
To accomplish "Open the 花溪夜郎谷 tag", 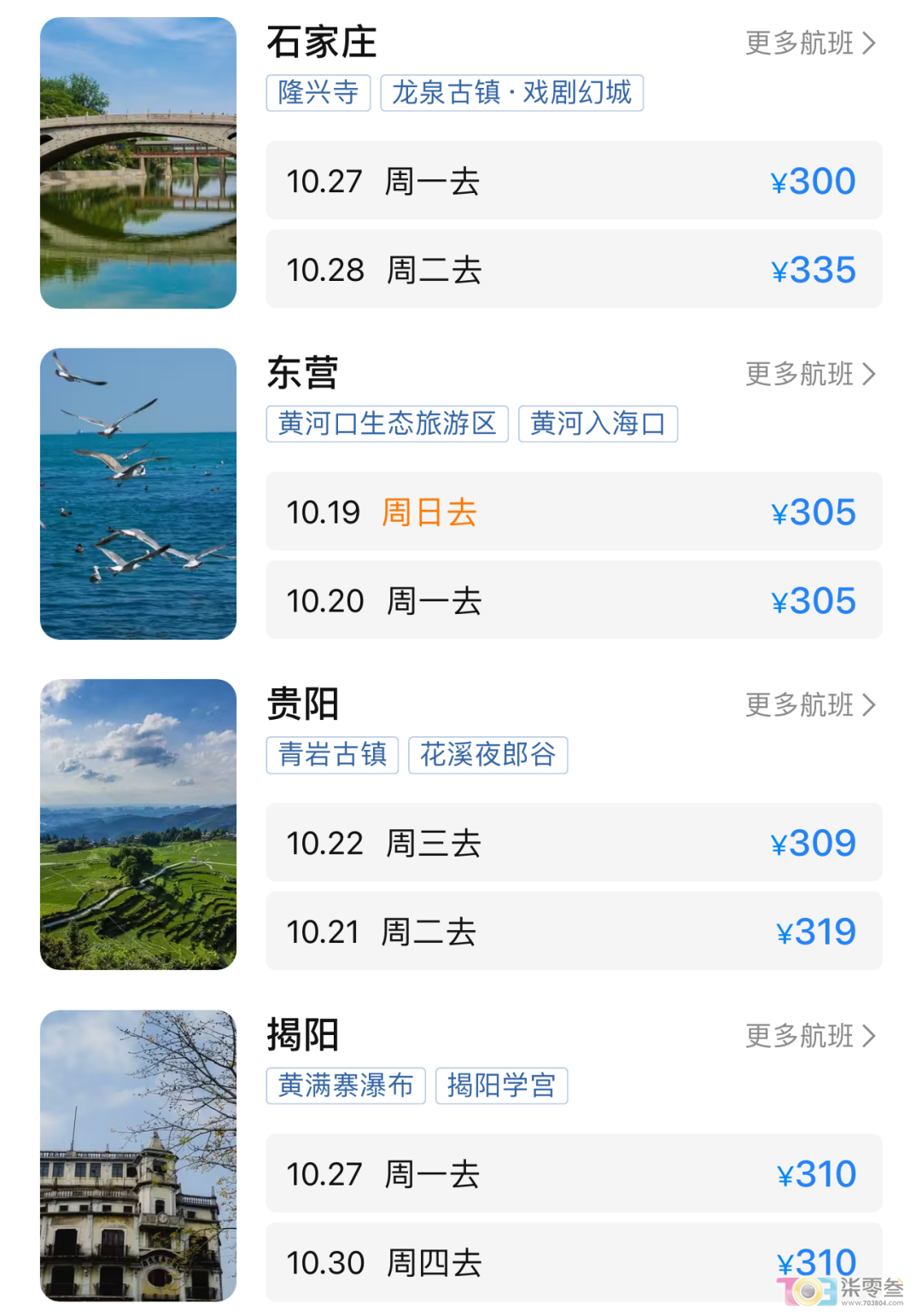I will click(x=487, y=755).
